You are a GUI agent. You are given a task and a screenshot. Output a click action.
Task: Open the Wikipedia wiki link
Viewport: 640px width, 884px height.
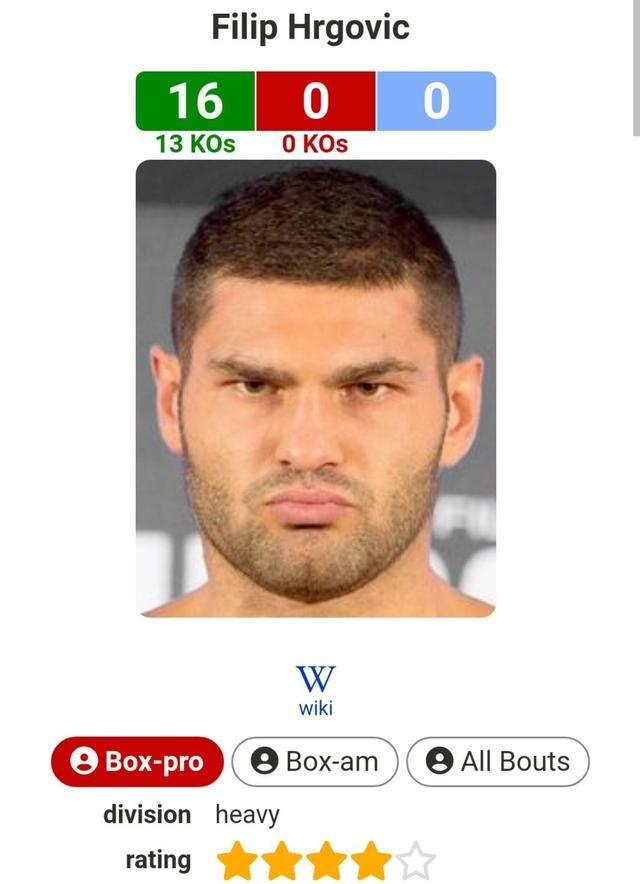(316, 690)
